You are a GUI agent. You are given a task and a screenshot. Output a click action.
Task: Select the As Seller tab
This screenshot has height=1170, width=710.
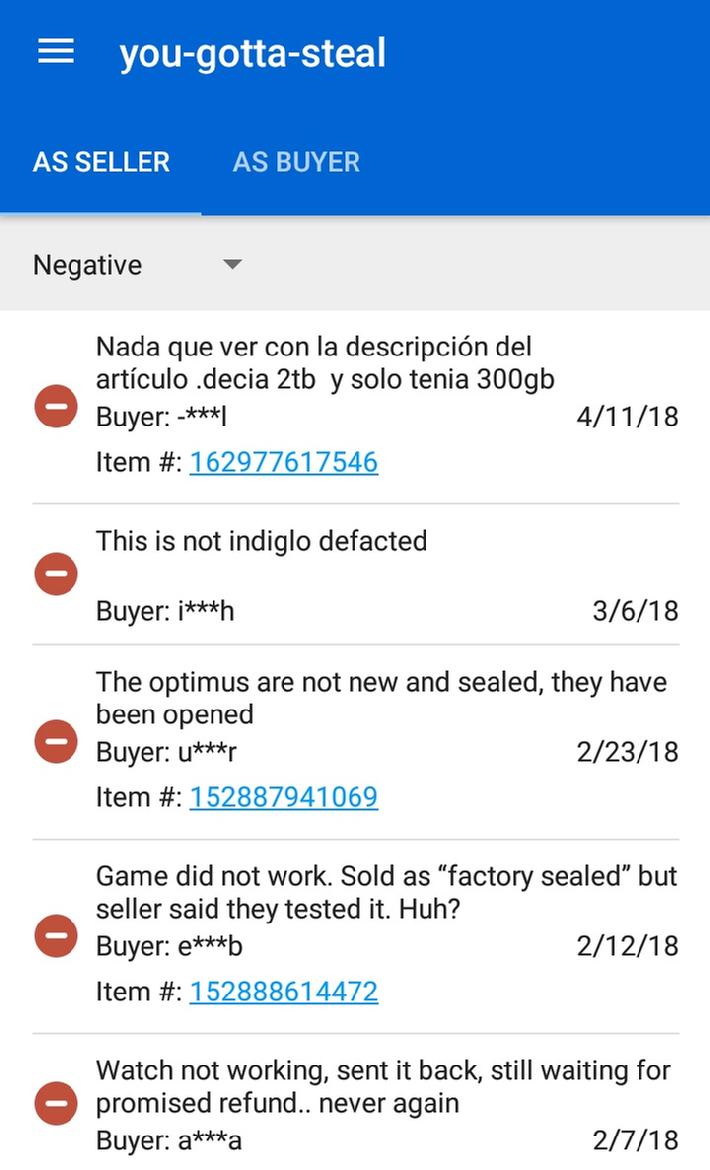101,162
